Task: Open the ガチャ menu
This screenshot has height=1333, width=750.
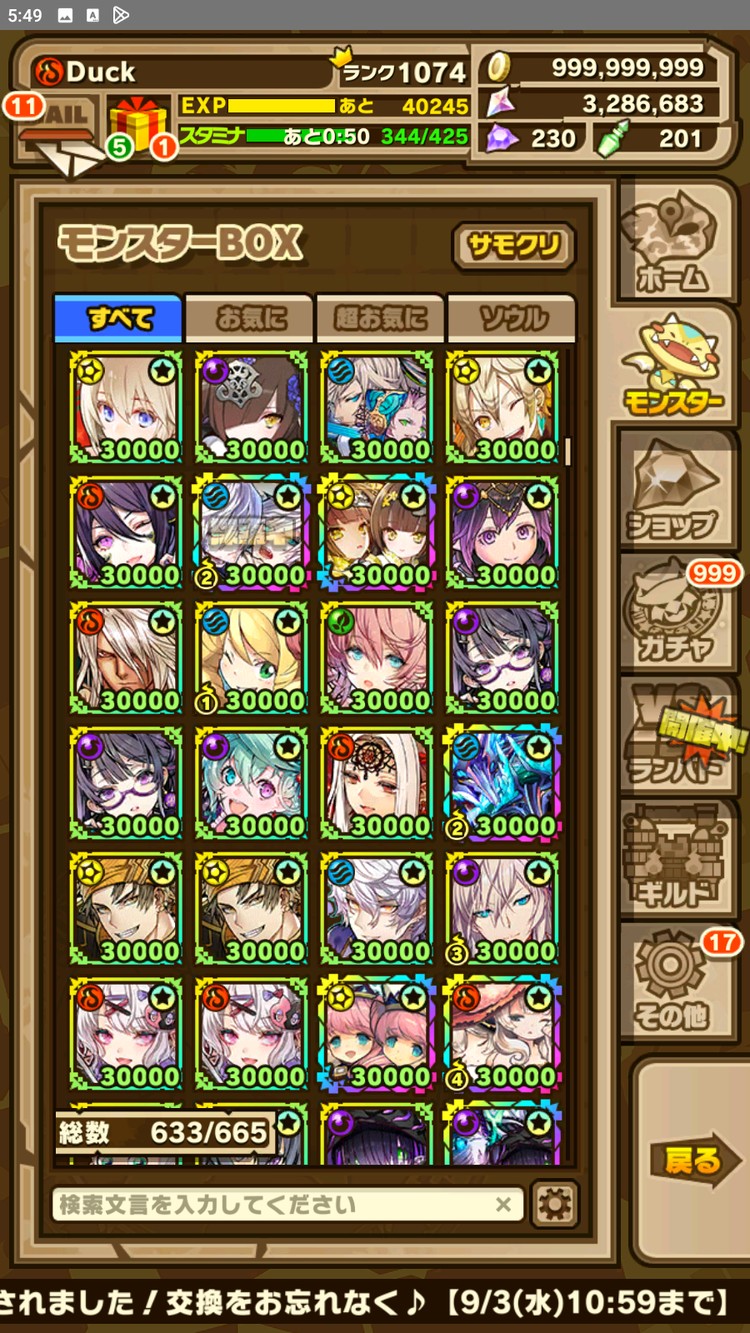Action: [675, 615]
